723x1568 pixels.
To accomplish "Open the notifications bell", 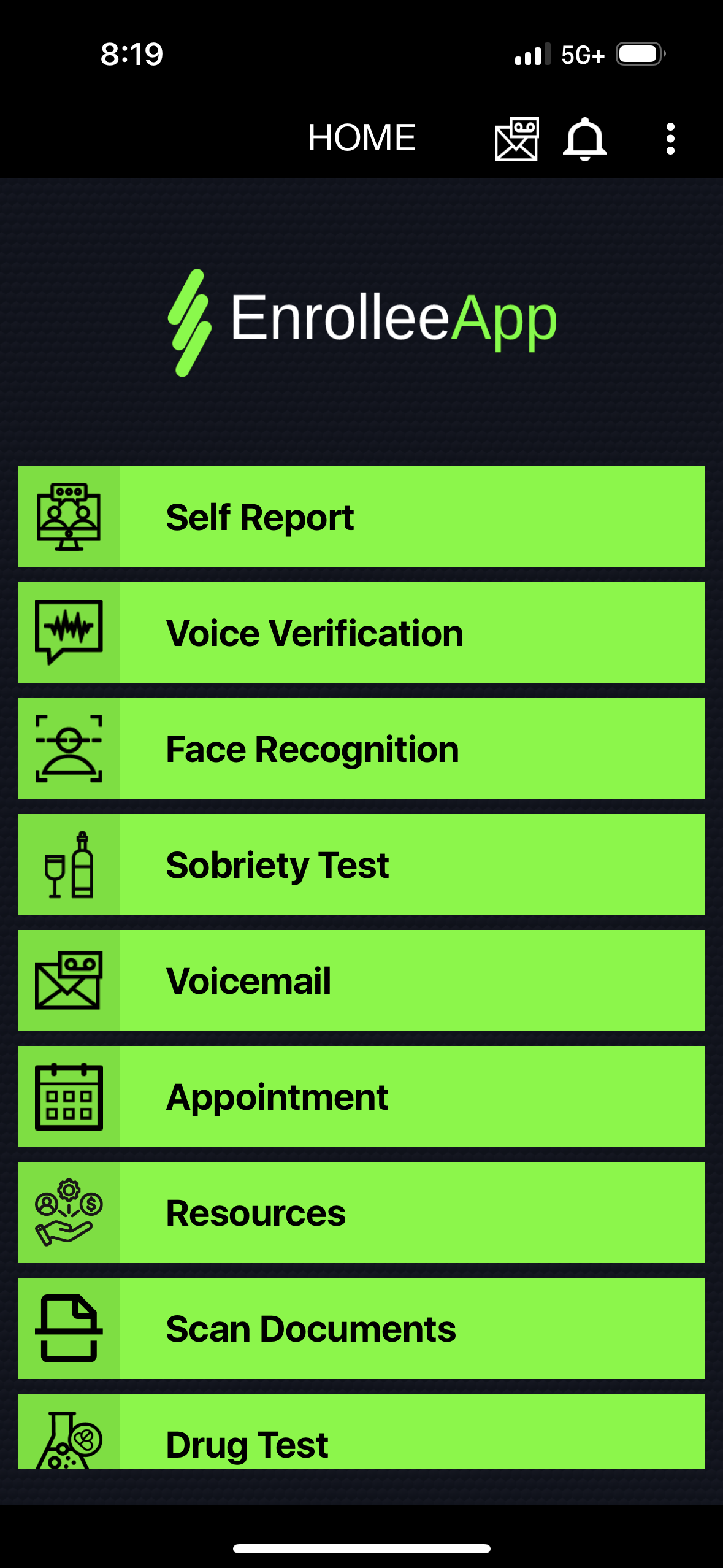I will (x=584, y=139).
